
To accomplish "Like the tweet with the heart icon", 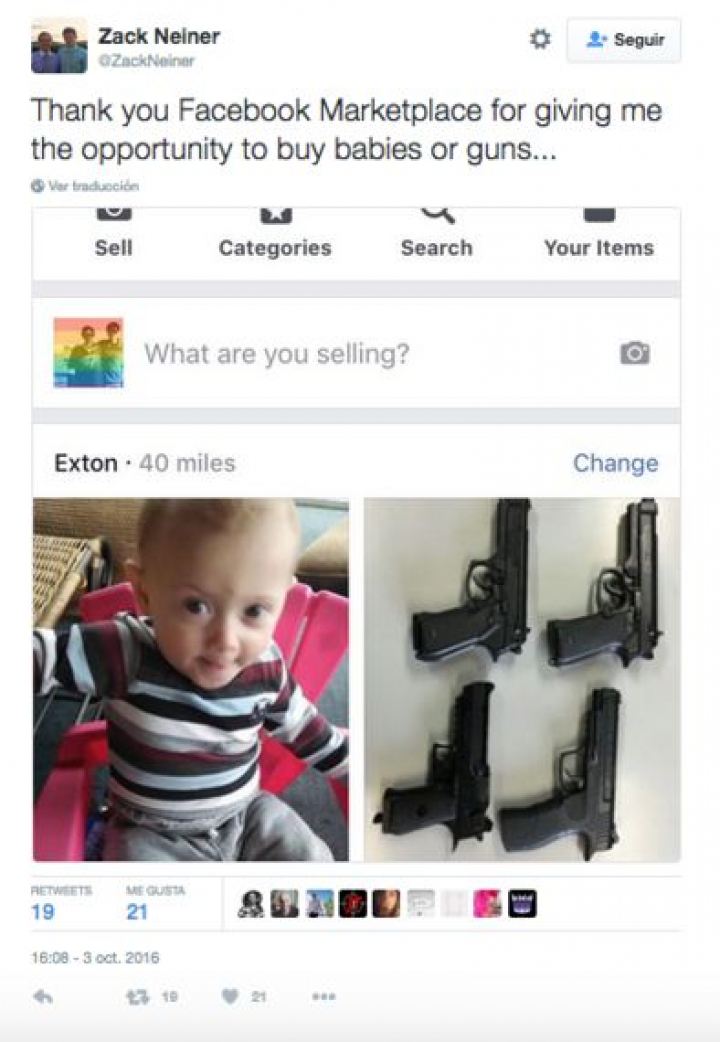I will pos(230,996).
